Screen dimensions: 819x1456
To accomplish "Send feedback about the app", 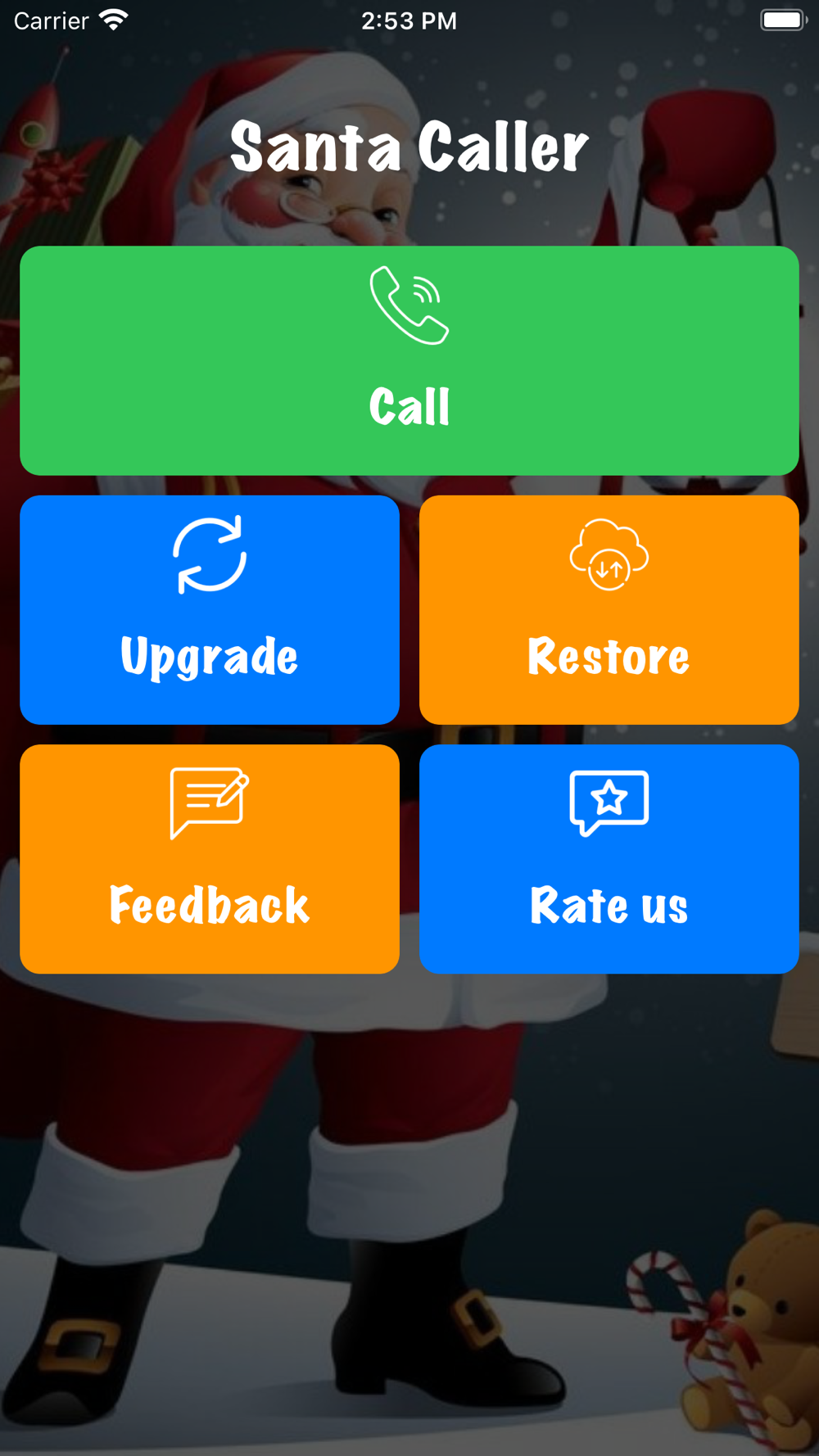I will pyautogui.click(x=210, y=858).
